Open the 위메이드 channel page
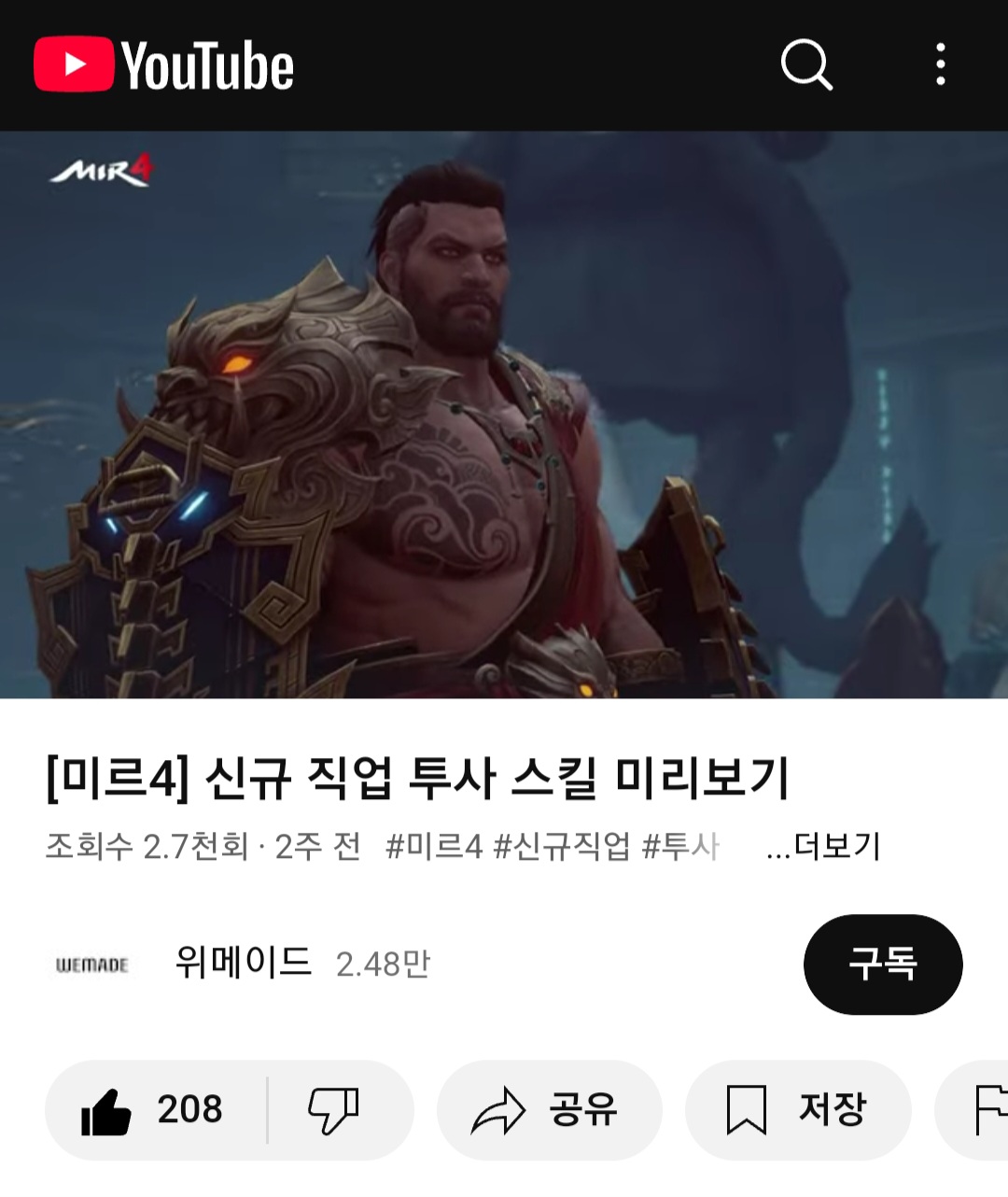The image size is (1008, 1197). (x=243, y=963)
